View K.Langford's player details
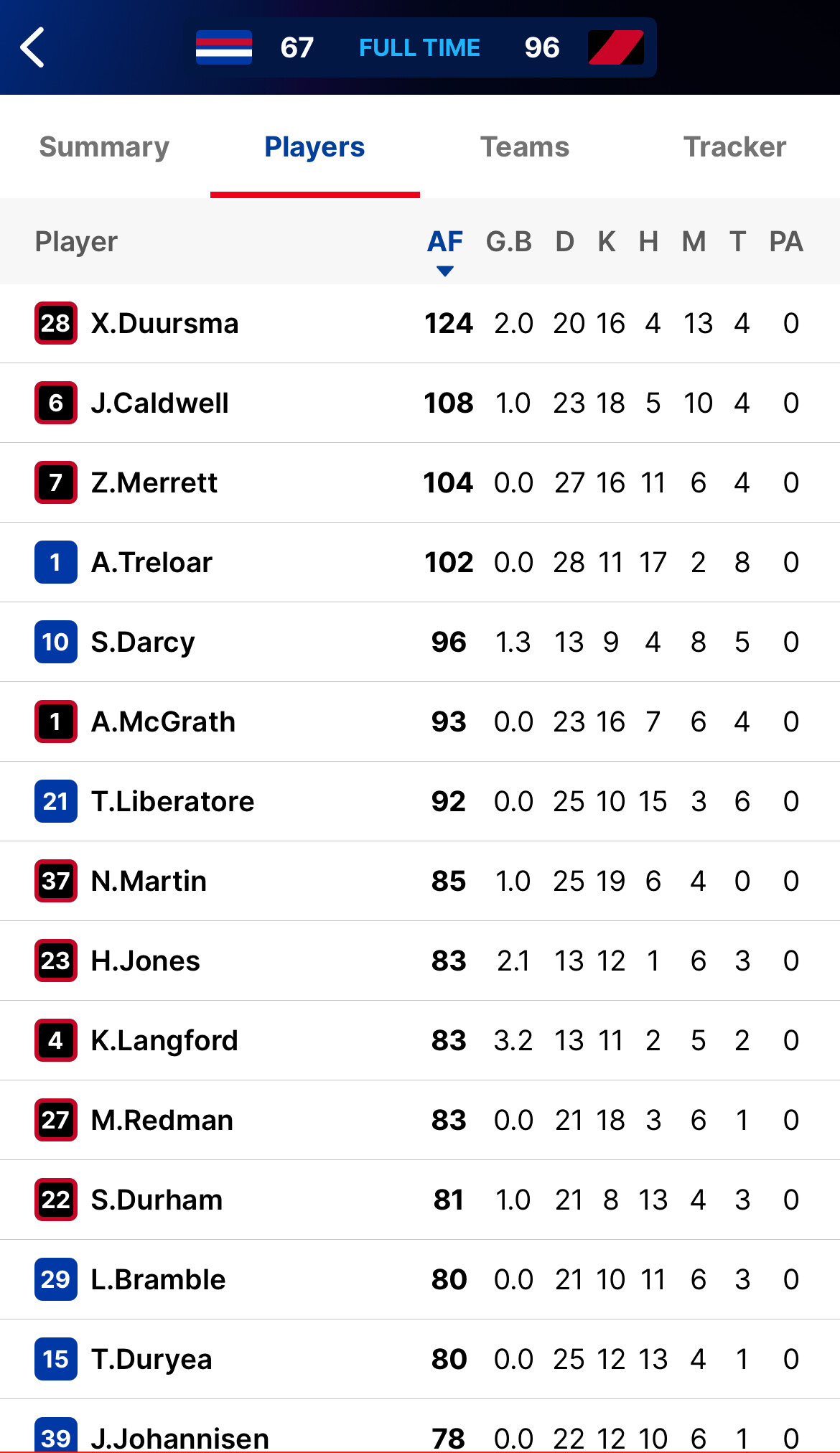This screenshot has height=1453, width=840. [x=420, y=1041]
